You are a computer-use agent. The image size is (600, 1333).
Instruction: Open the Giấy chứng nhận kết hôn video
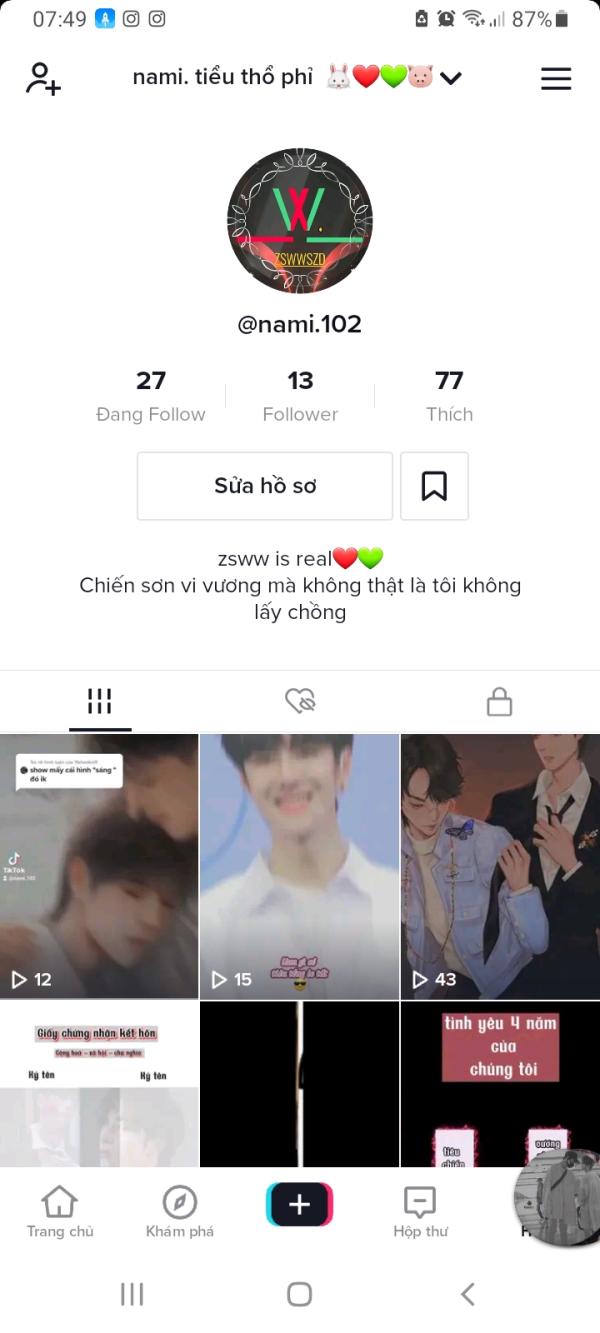click(99, 1084)
